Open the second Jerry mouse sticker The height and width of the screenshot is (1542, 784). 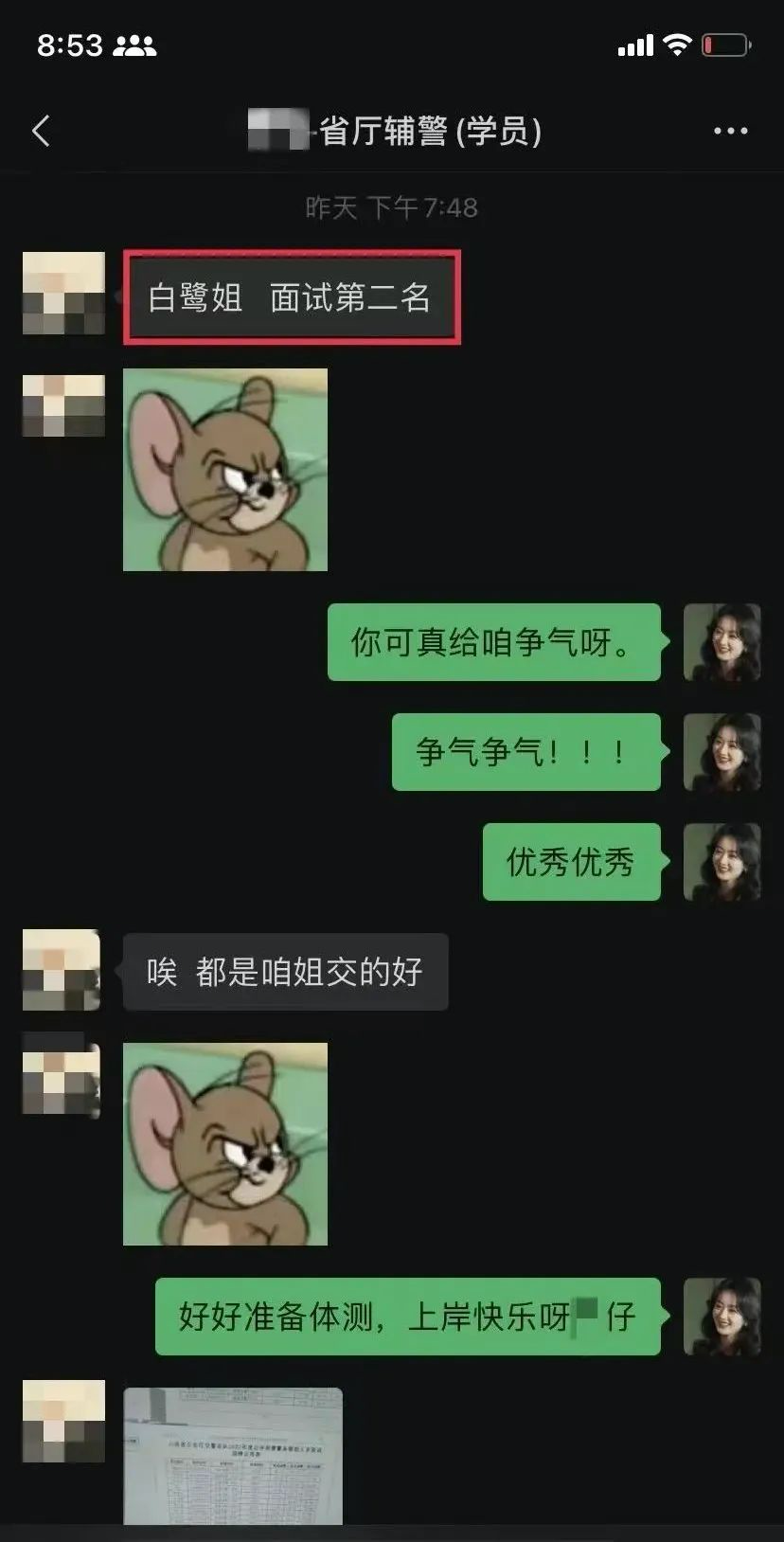225,1143
